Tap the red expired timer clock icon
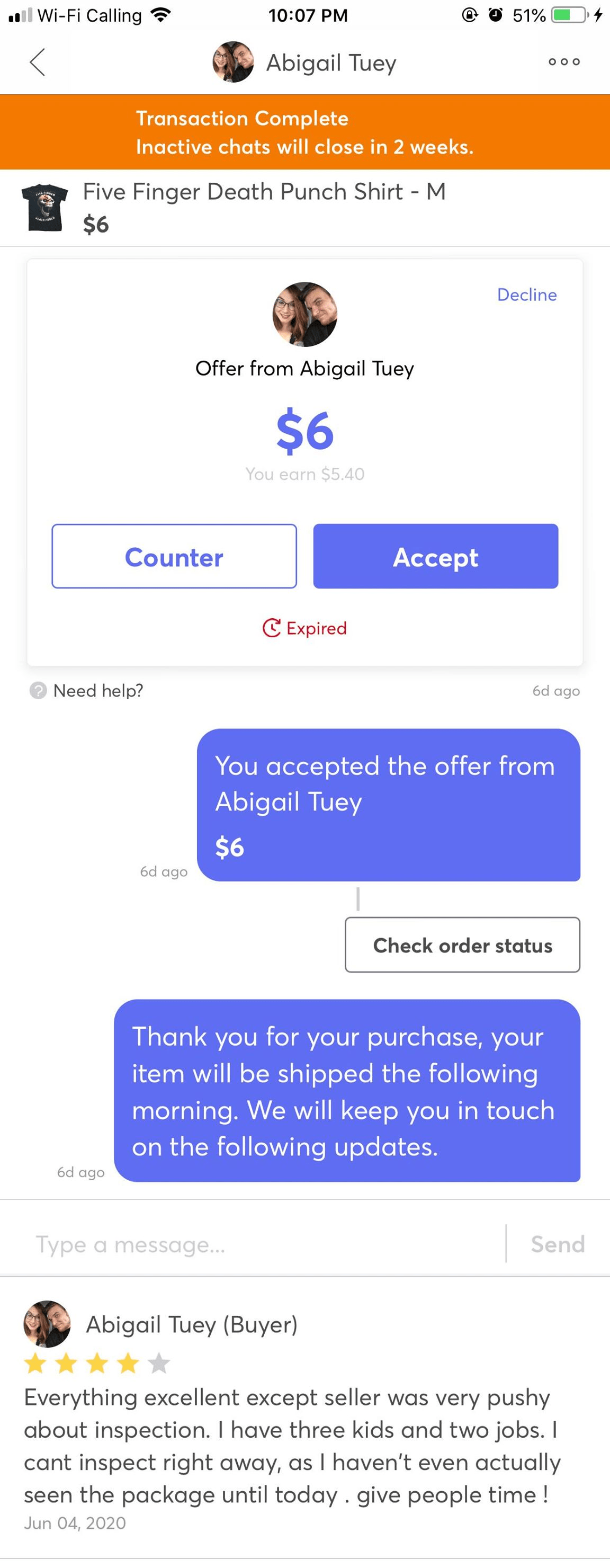The image size is (610, 1568). tap(273, 628)
